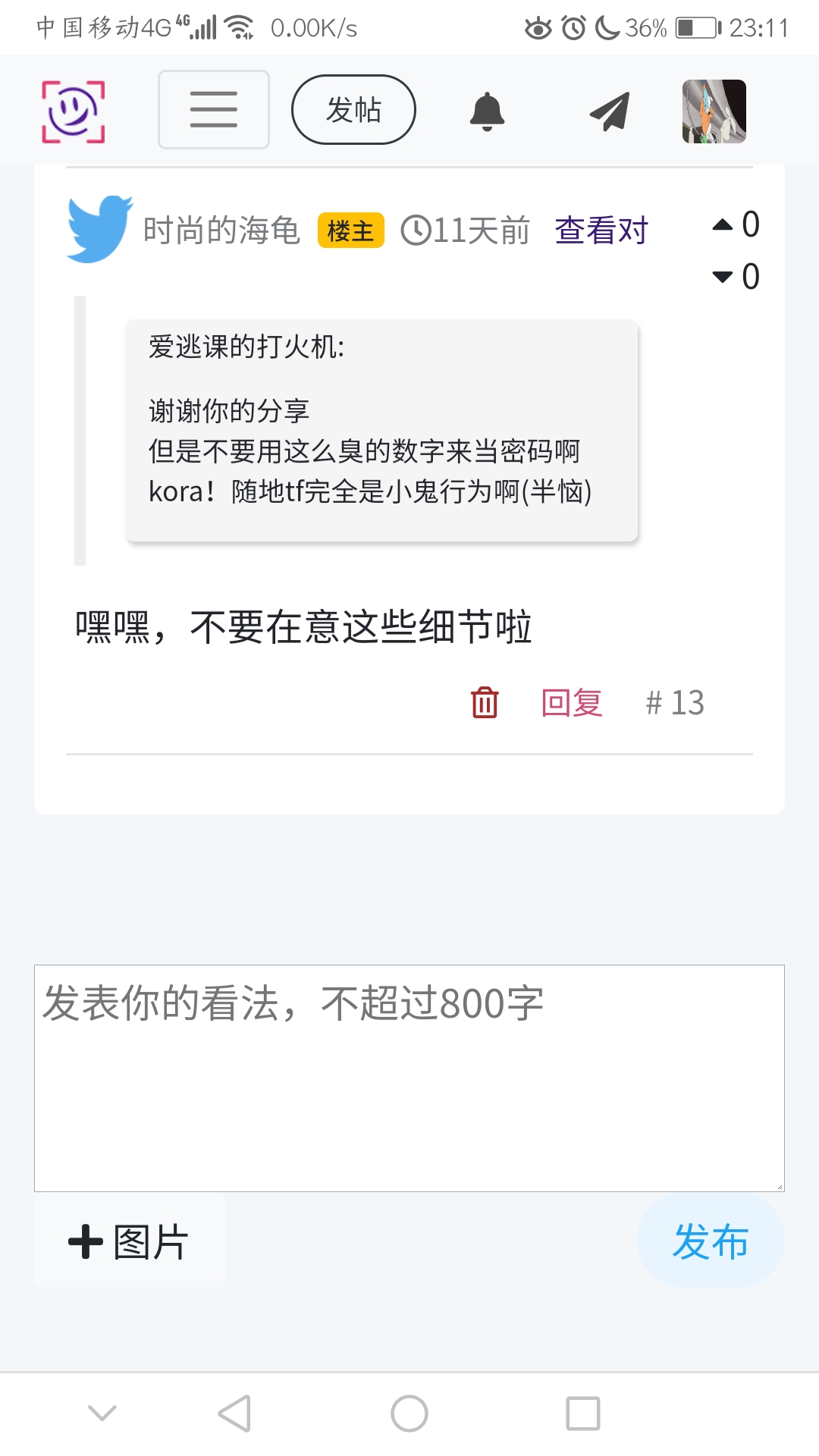Focus the 发表你的看法 comment box

409,1078
